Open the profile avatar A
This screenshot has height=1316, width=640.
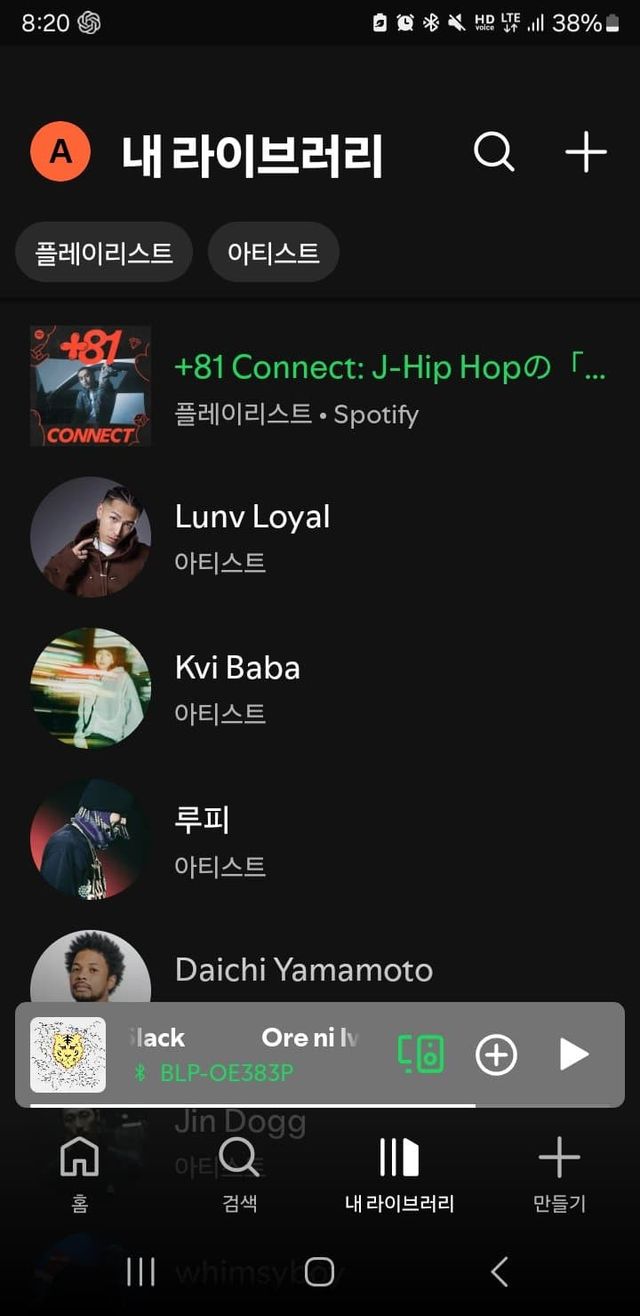[x=60, y=152]
